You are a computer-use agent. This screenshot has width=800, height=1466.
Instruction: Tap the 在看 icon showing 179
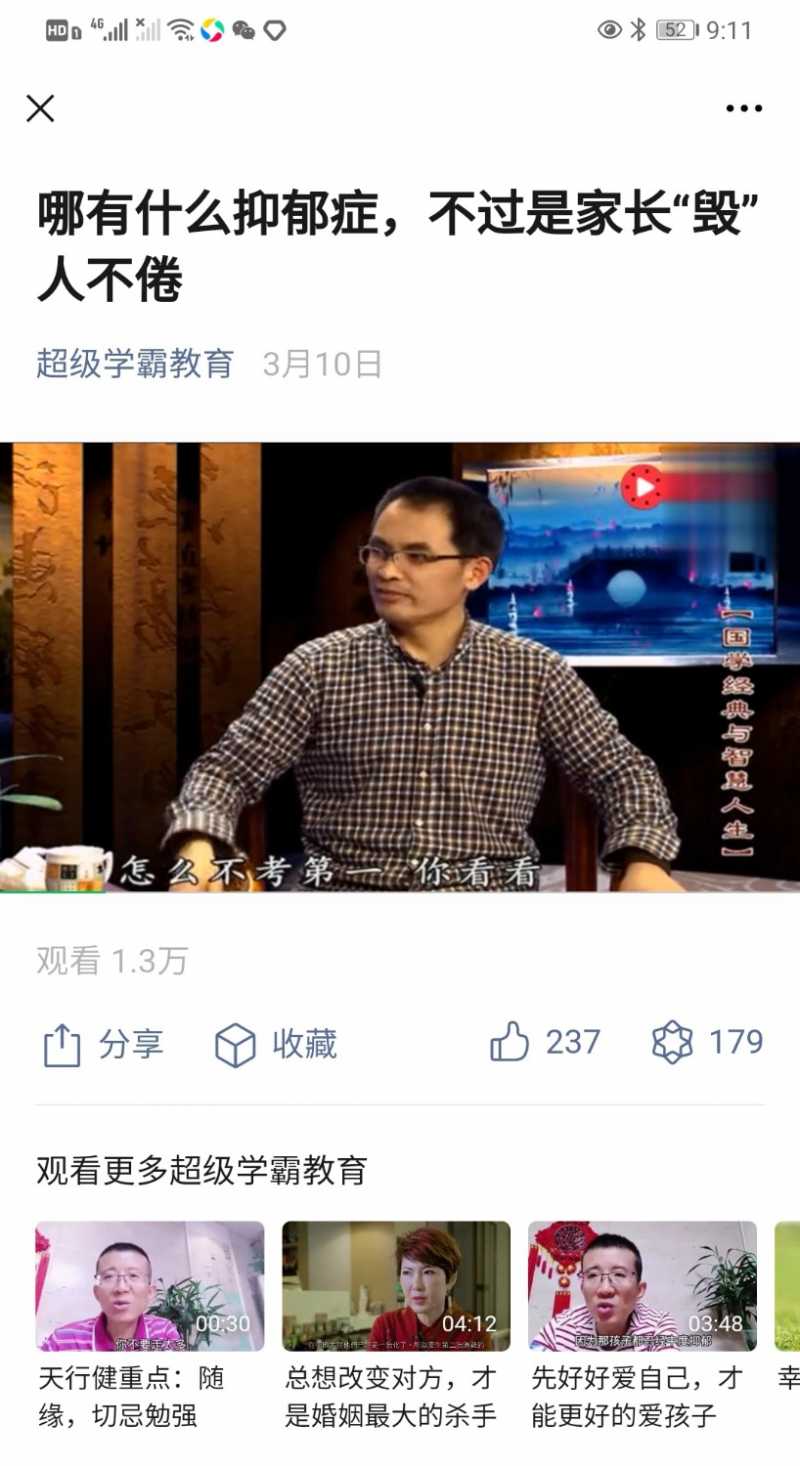(707, 1043)
